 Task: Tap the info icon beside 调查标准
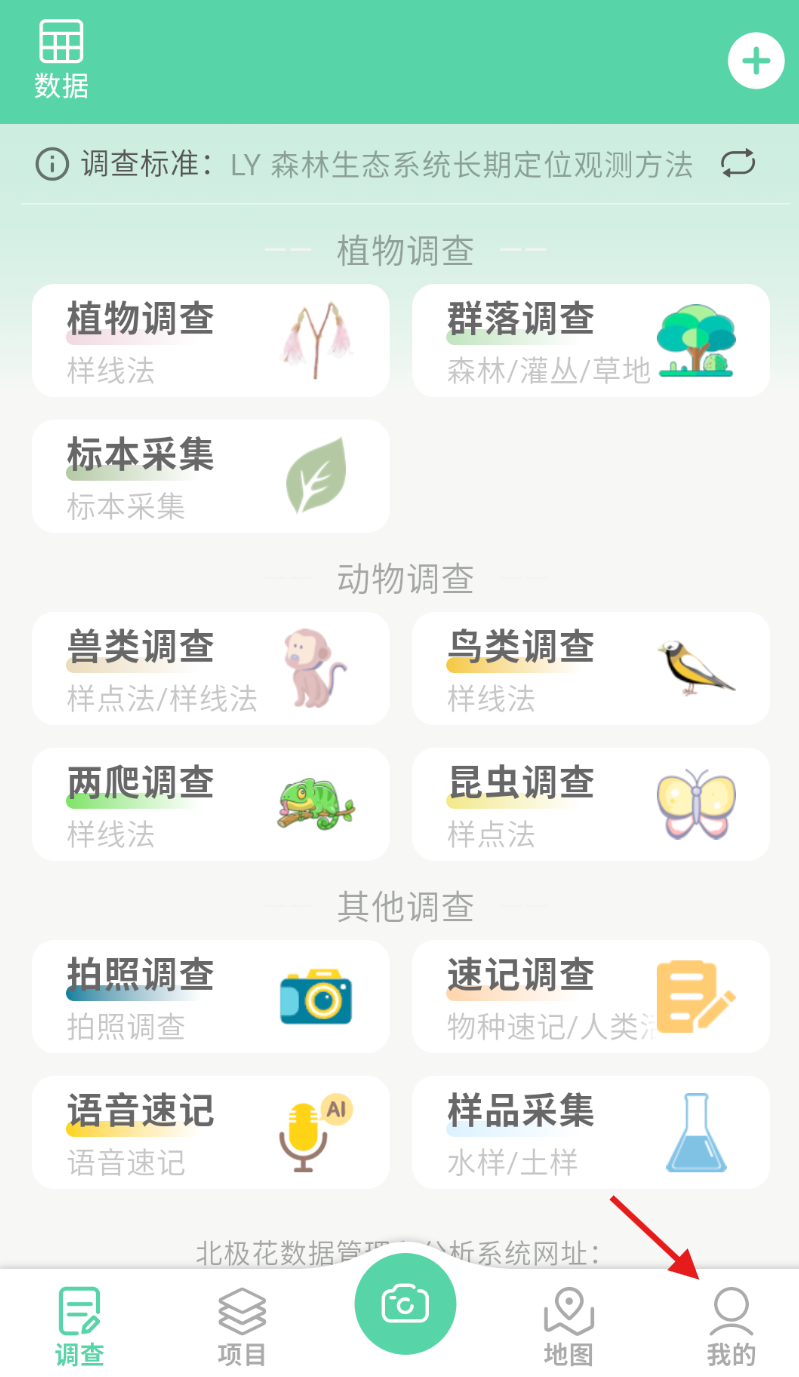point(52,163)
